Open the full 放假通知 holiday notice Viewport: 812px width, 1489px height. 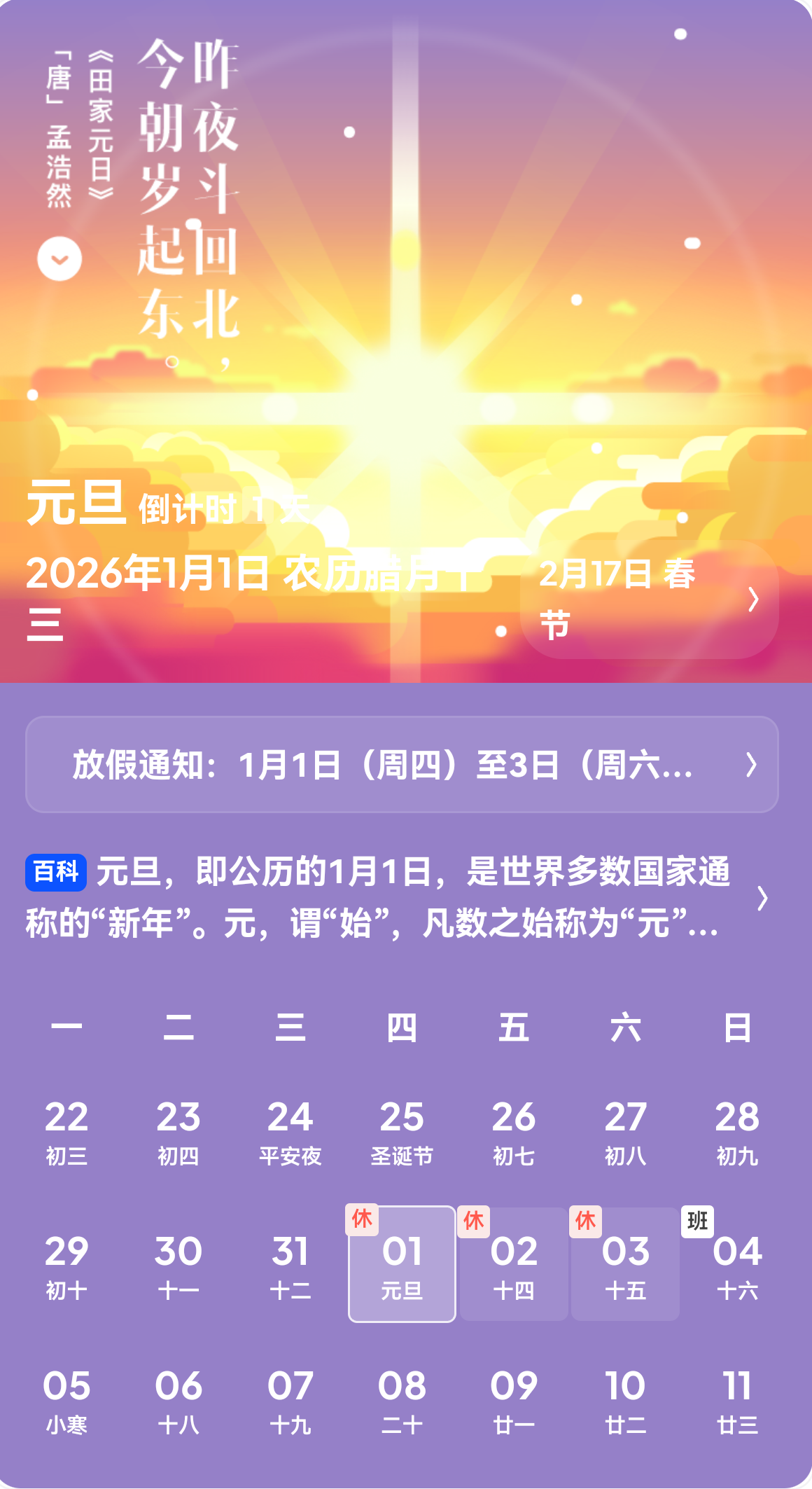[x=406, y=766]
